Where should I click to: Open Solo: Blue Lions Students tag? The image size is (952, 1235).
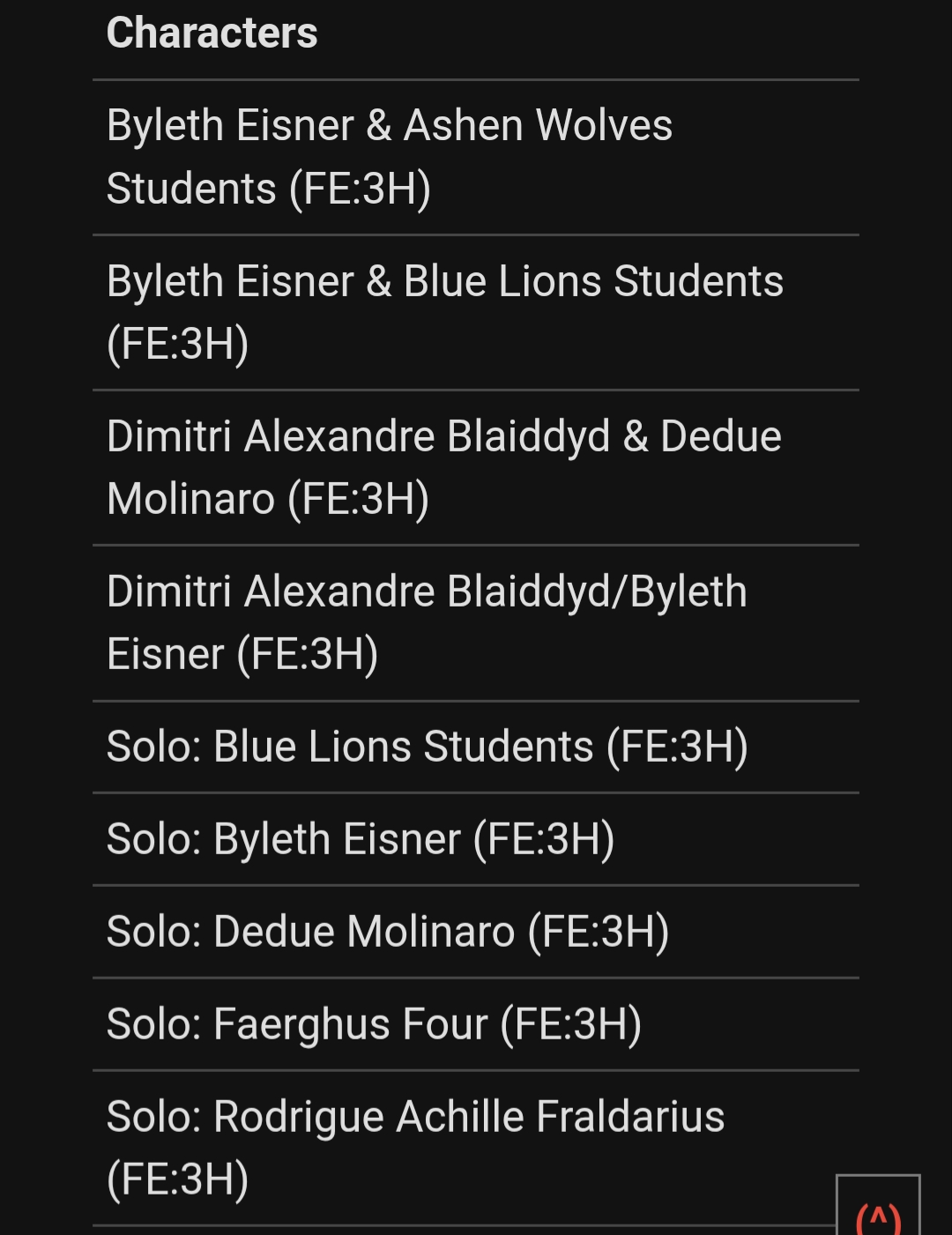tap(427, 747)
